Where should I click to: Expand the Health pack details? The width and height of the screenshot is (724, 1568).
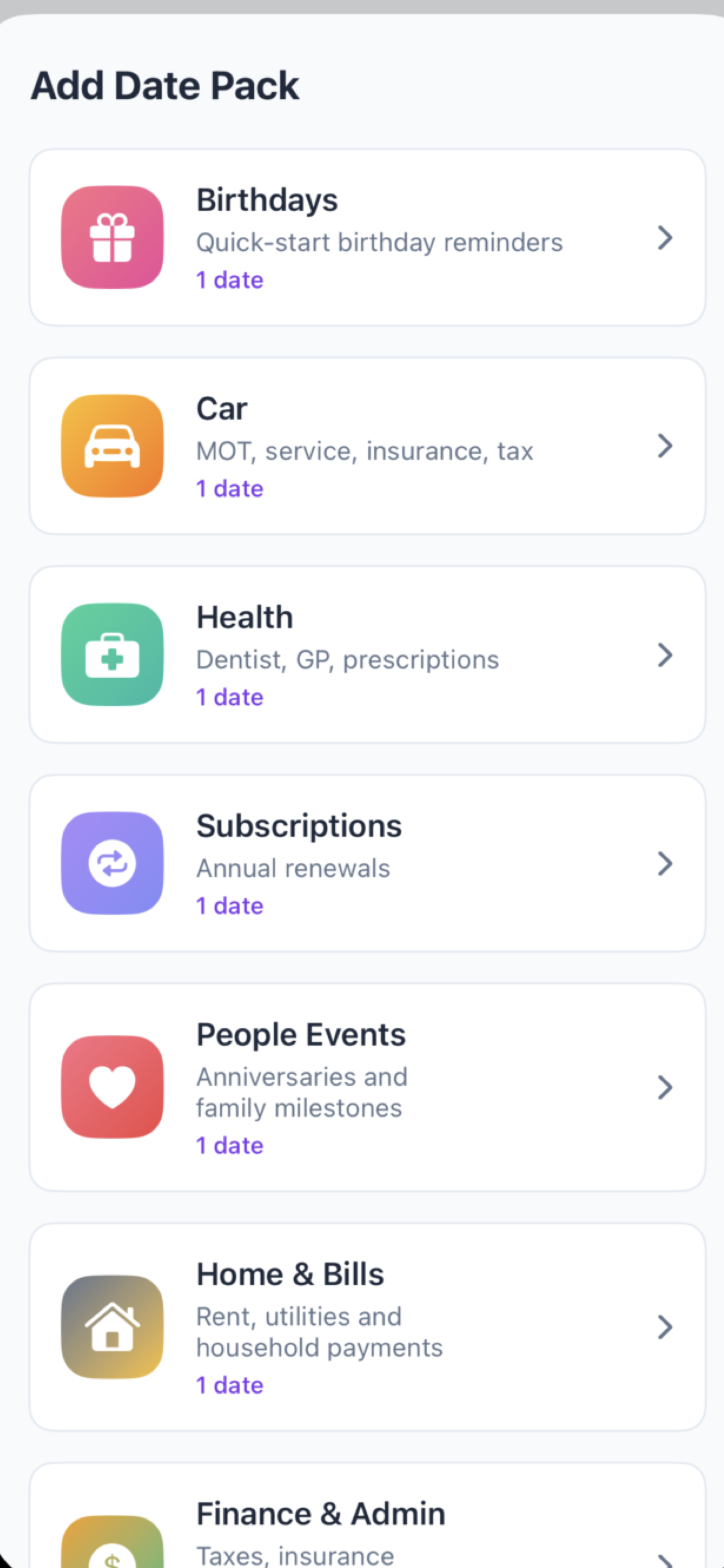(x=665, y=655)
